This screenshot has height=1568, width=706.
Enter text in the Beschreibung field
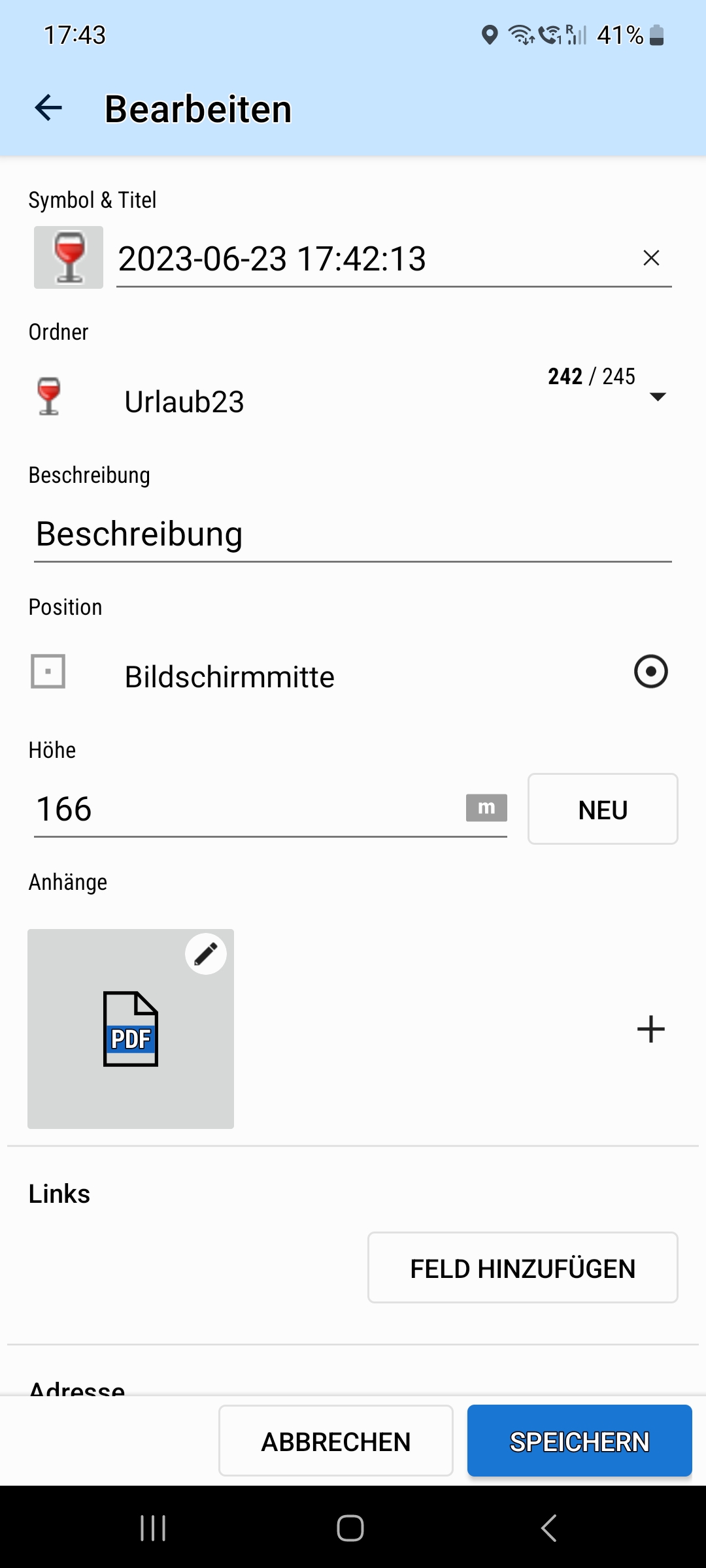(x=353, y=534)
